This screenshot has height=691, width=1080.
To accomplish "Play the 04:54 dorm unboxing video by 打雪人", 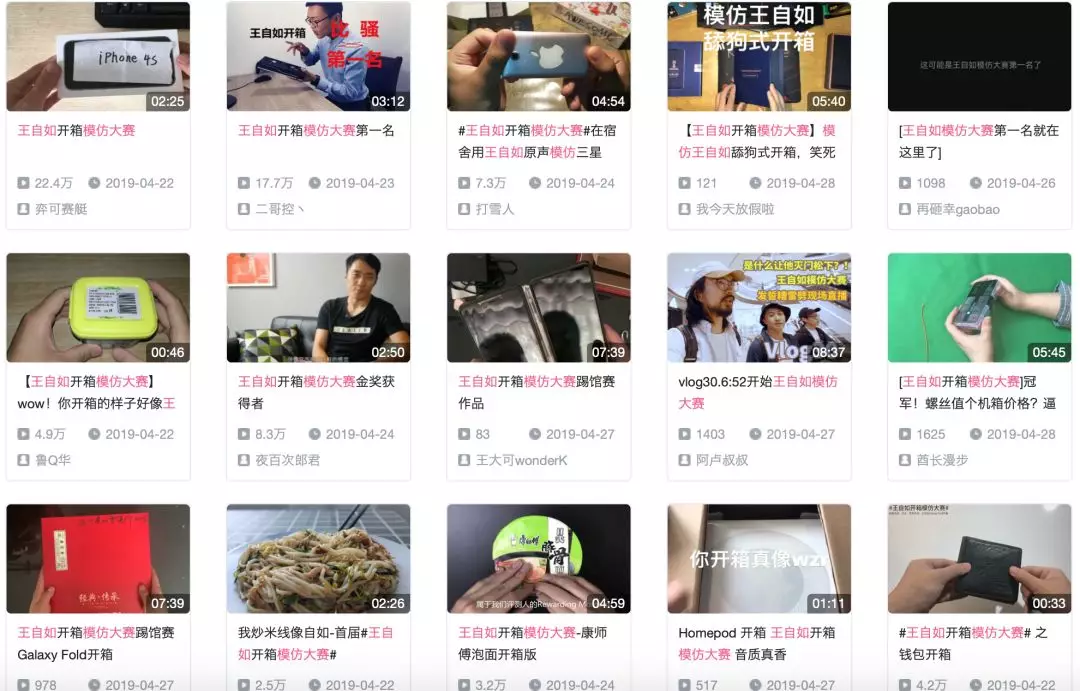I will click(x=538, y=56).
